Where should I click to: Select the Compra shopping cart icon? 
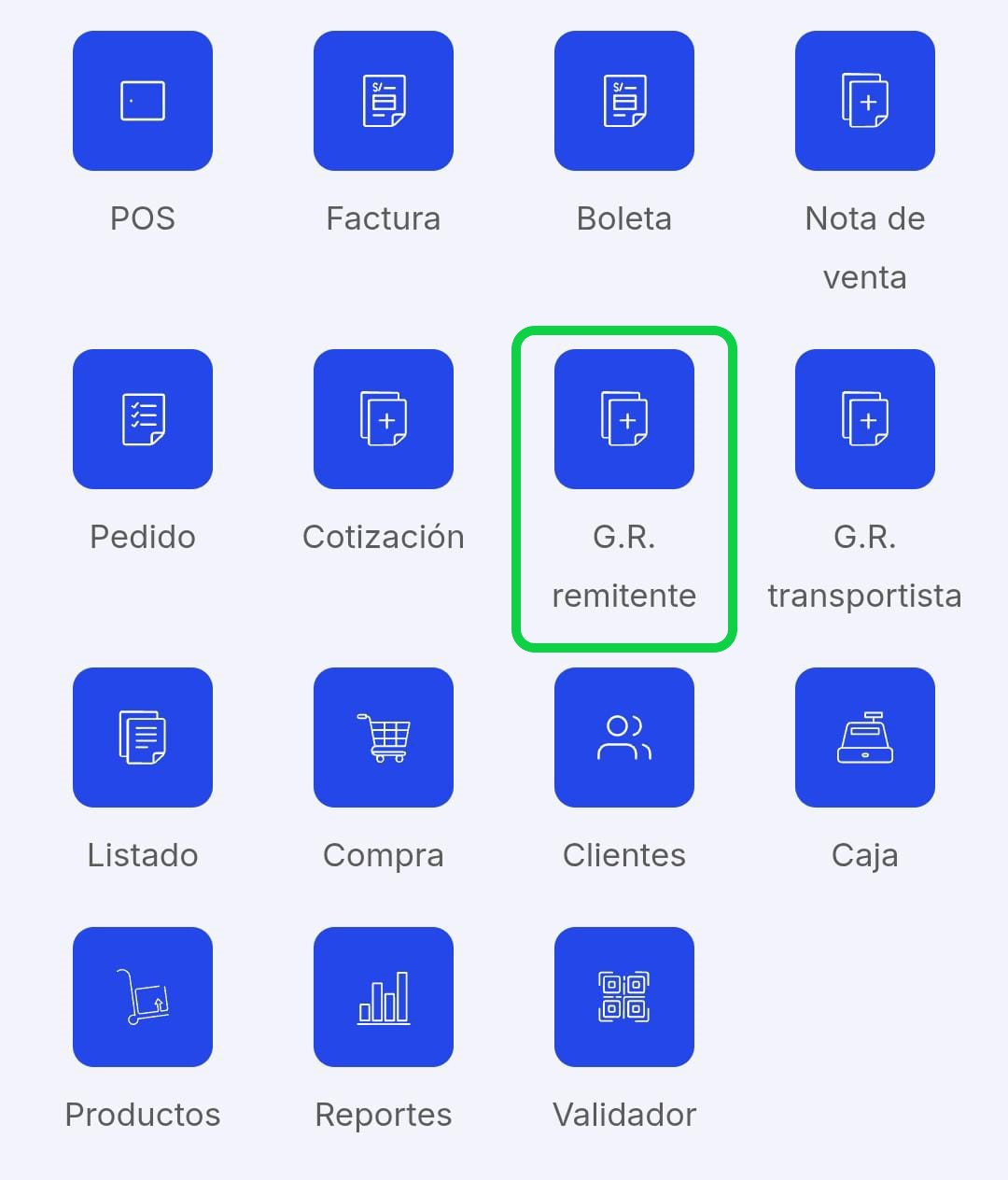(384, 737)
